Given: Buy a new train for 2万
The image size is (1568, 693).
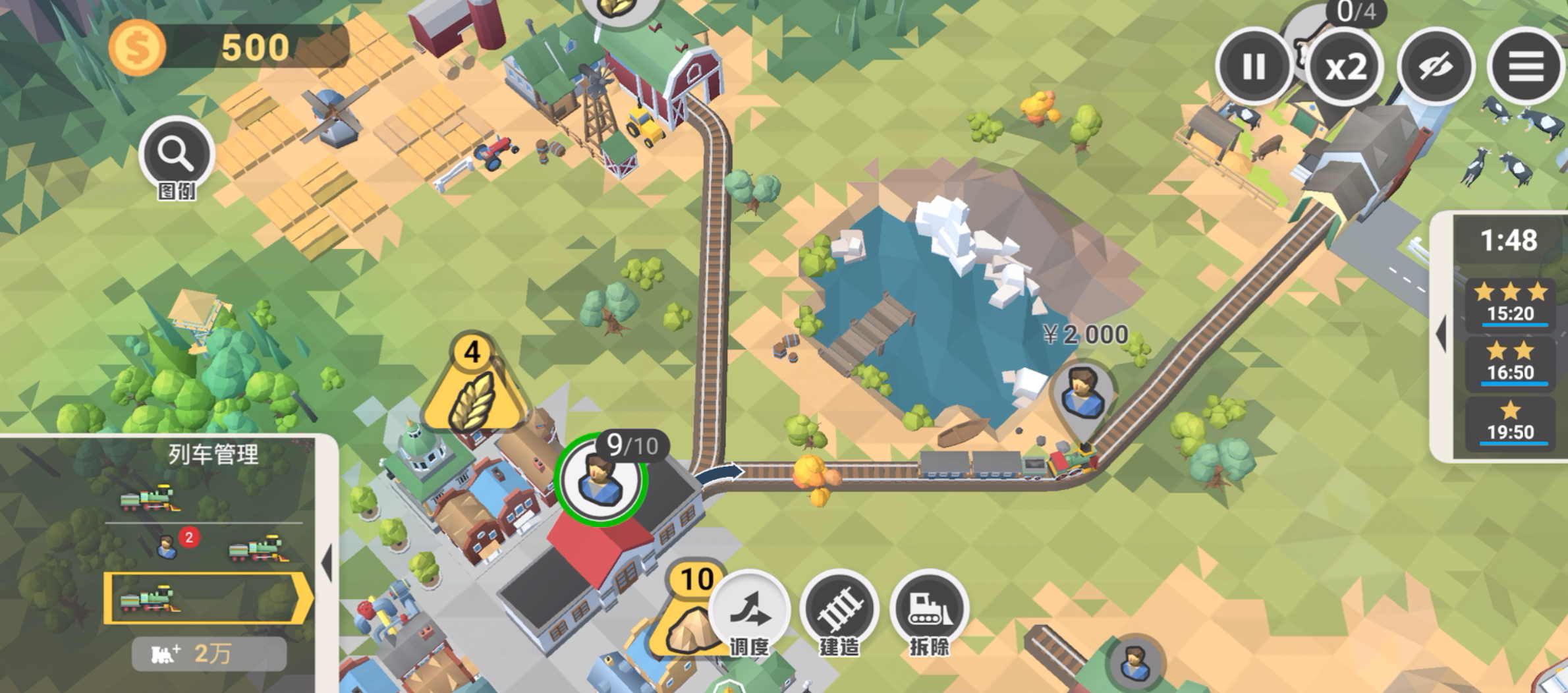Looking at the screenshot, I should [x=209, y=654].
